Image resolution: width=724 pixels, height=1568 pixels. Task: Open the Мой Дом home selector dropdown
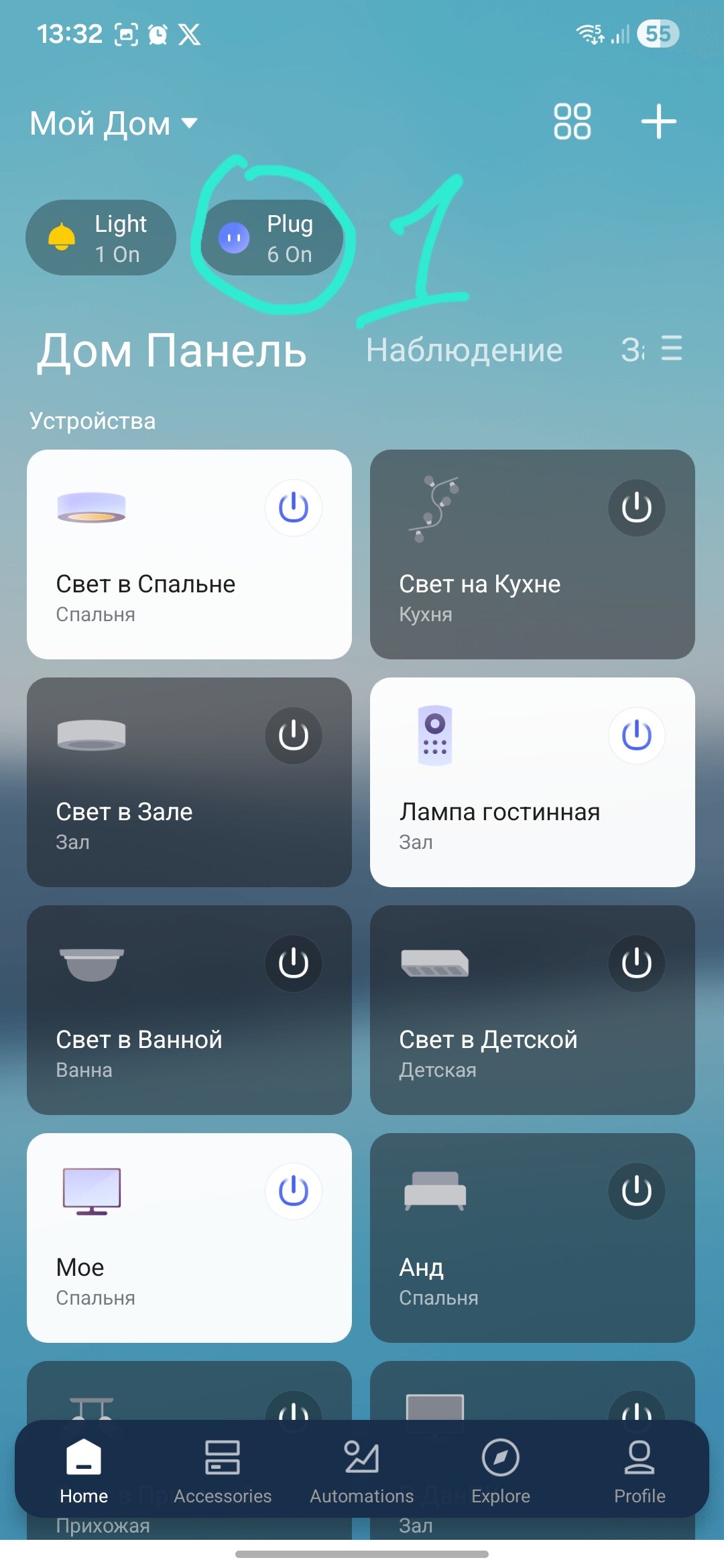pos(114,124)
